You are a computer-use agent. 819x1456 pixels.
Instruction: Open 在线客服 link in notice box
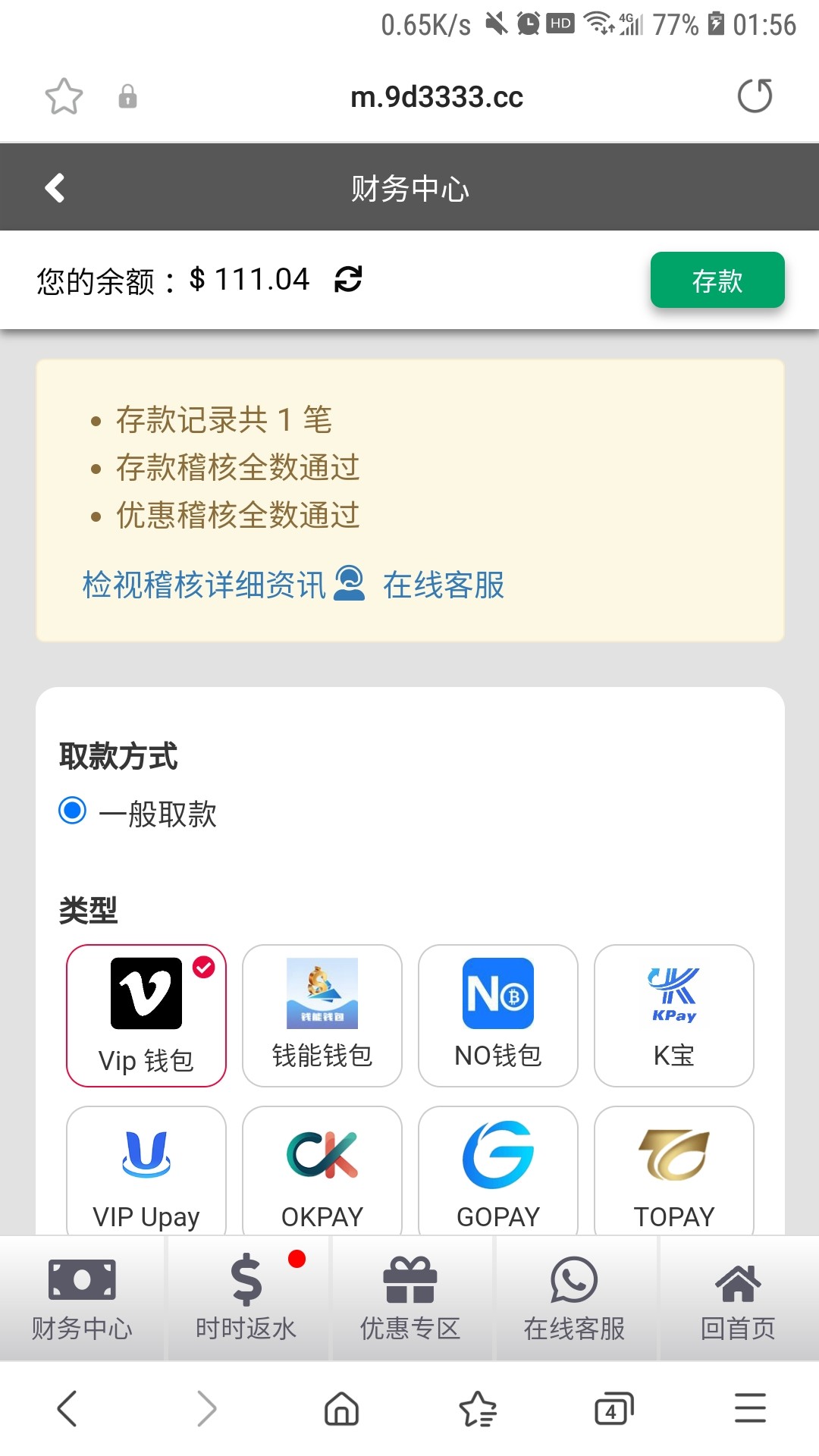click(x=444, y=585)
